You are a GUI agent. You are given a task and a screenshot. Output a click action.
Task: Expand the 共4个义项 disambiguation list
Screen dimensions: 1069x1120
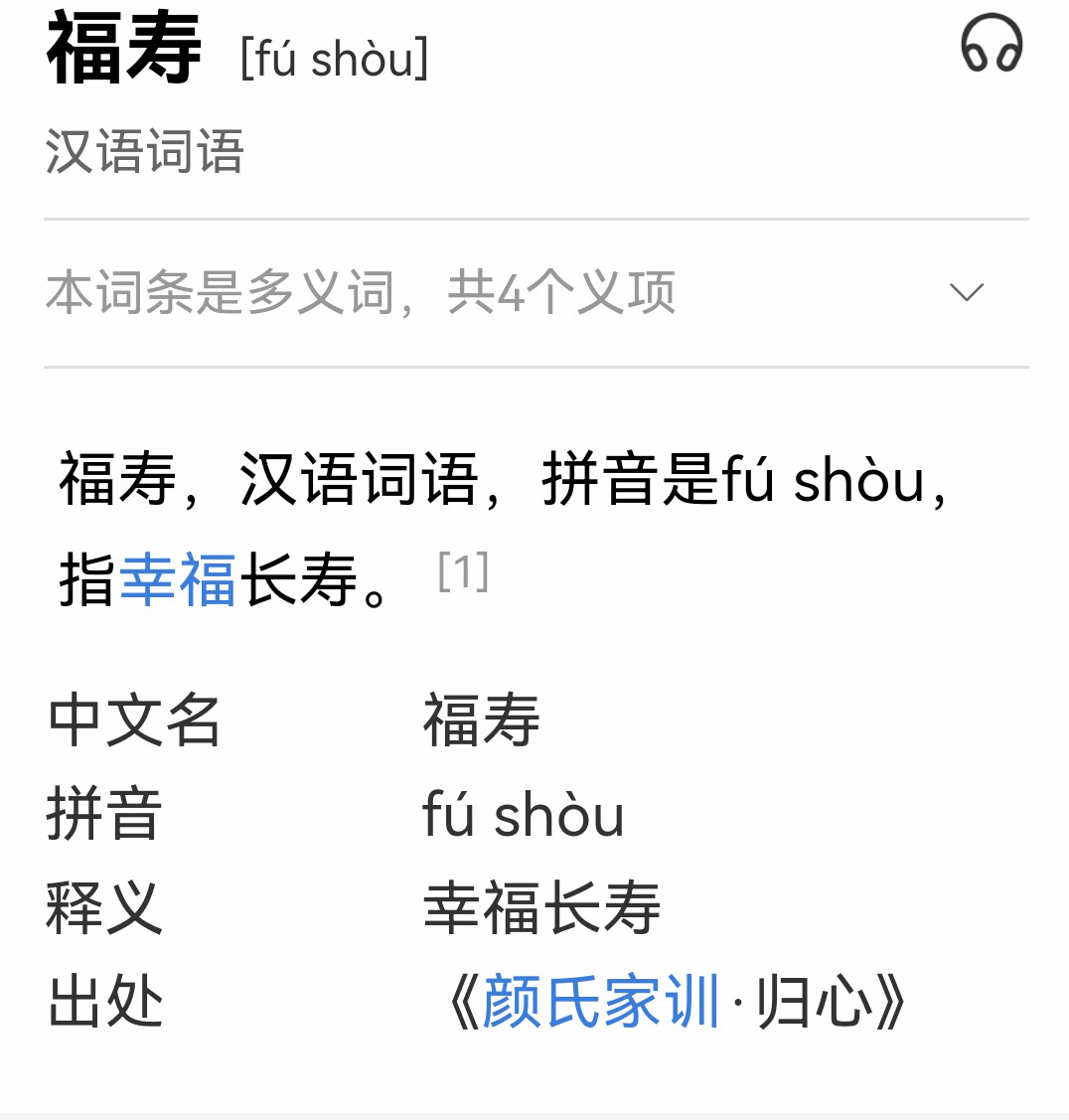tap(966, 292)
